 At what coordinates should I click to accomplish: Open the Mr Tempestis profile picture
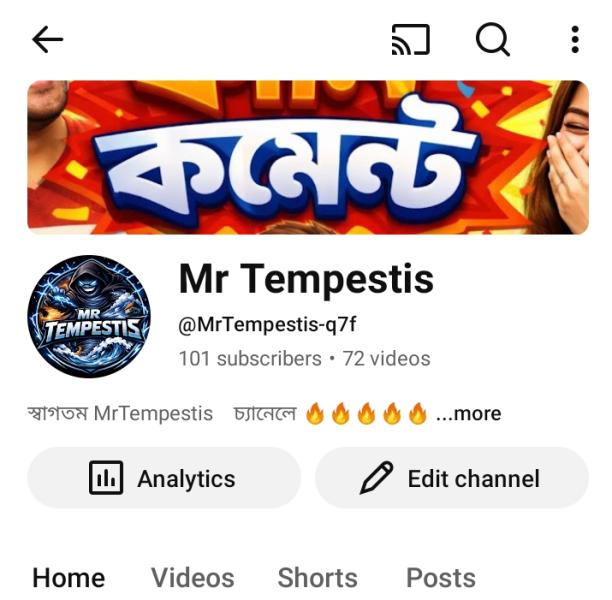[x=89, y=316]
